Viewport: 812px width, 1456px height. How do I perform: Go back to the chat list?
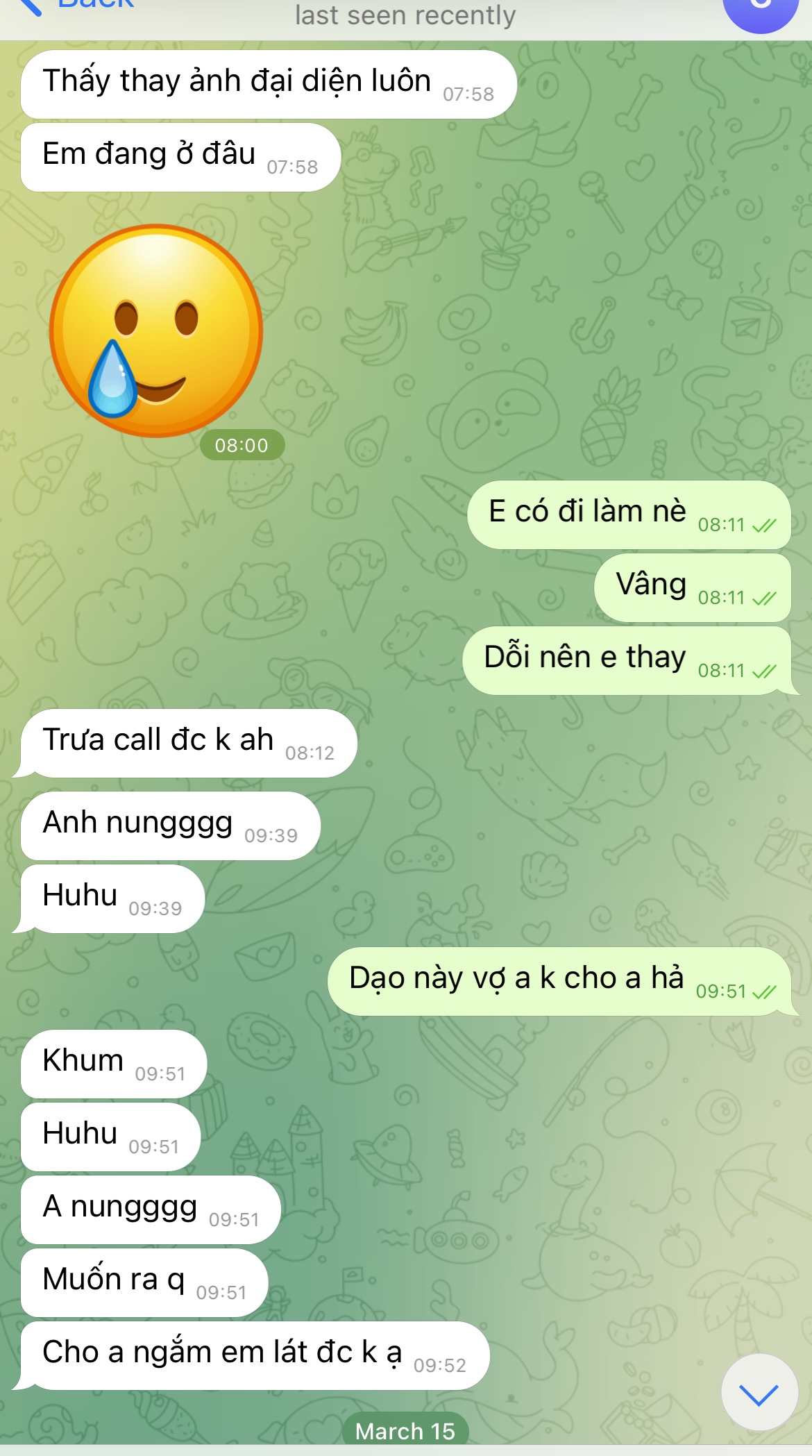[76, 6]
